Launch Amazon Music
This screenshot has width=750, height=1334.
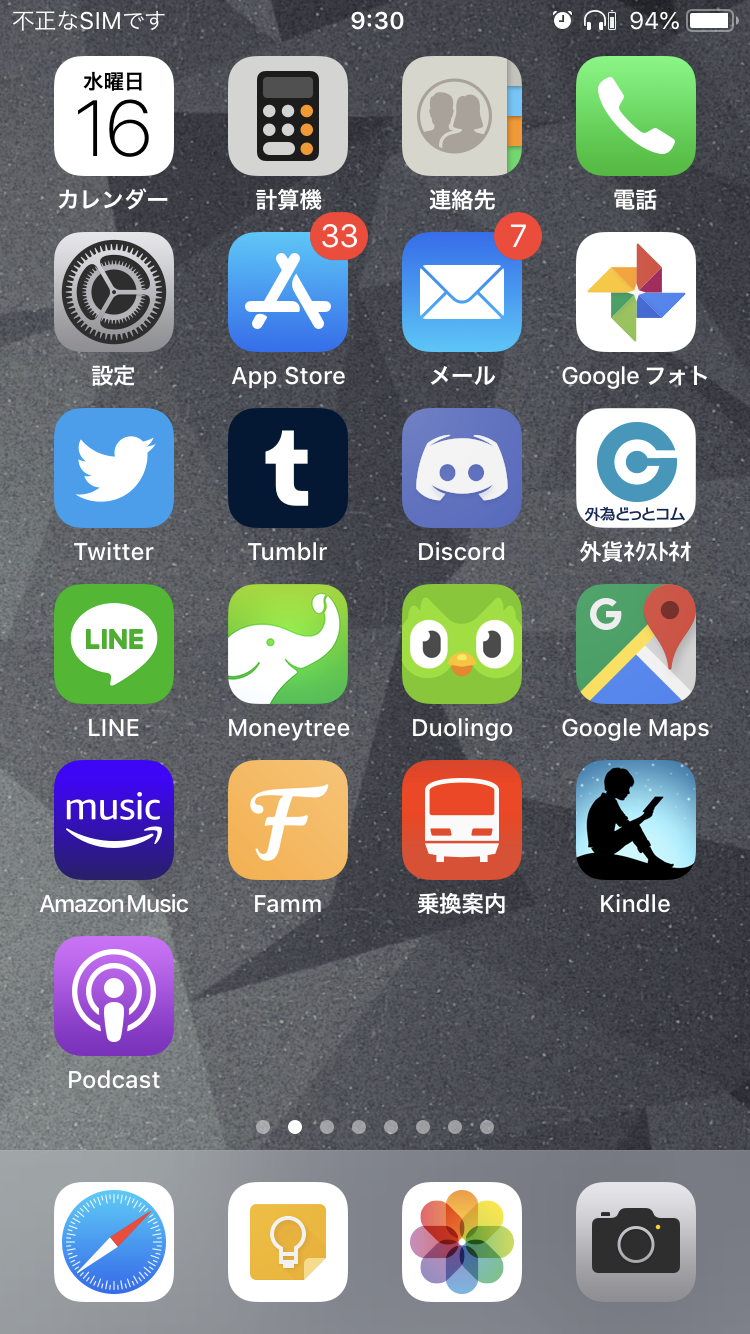click(114, 820)
